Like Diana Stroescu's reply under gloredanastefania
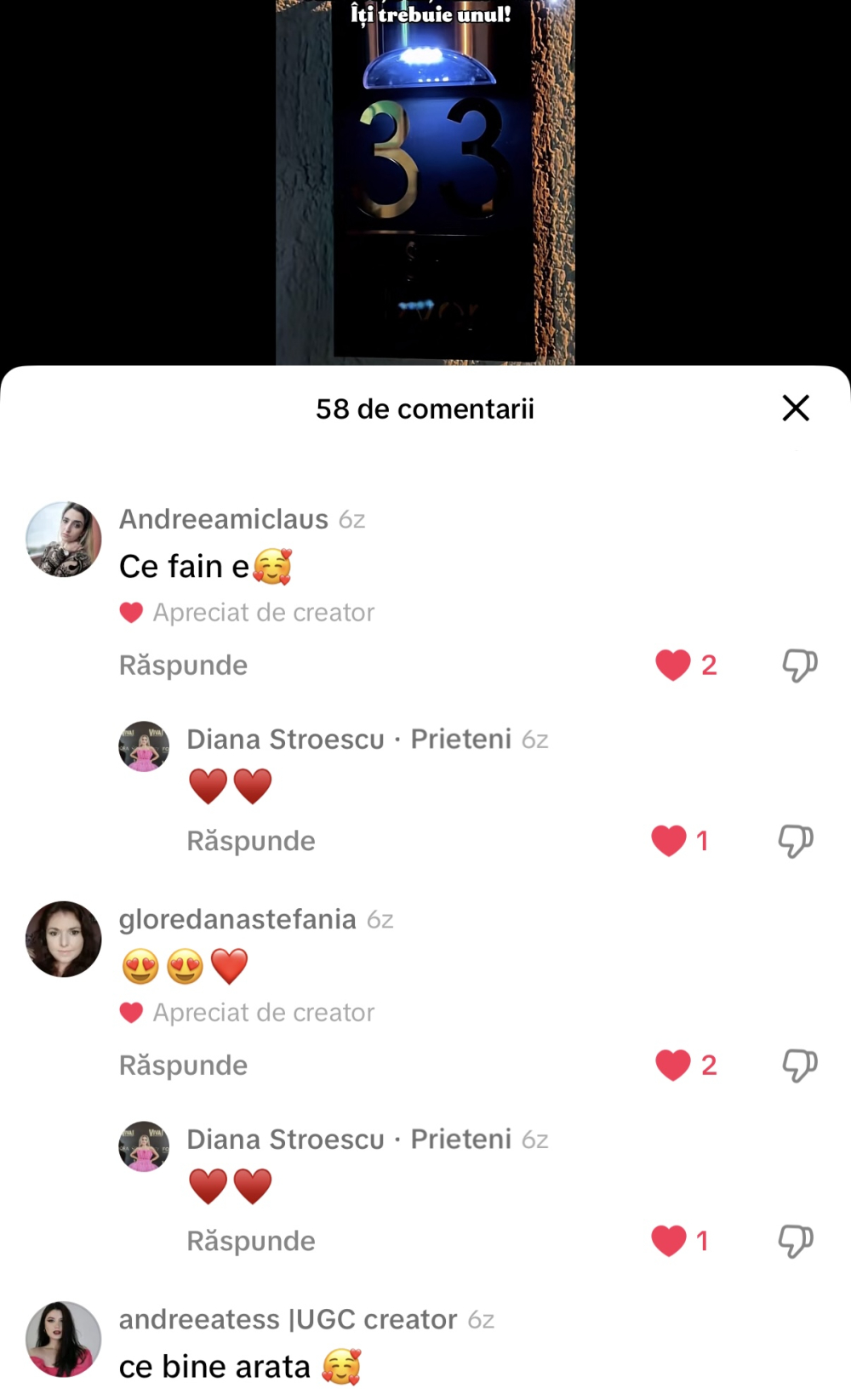Image resolution: width=851 pixels, height=1400 pixels. [x=669, y=1241]
